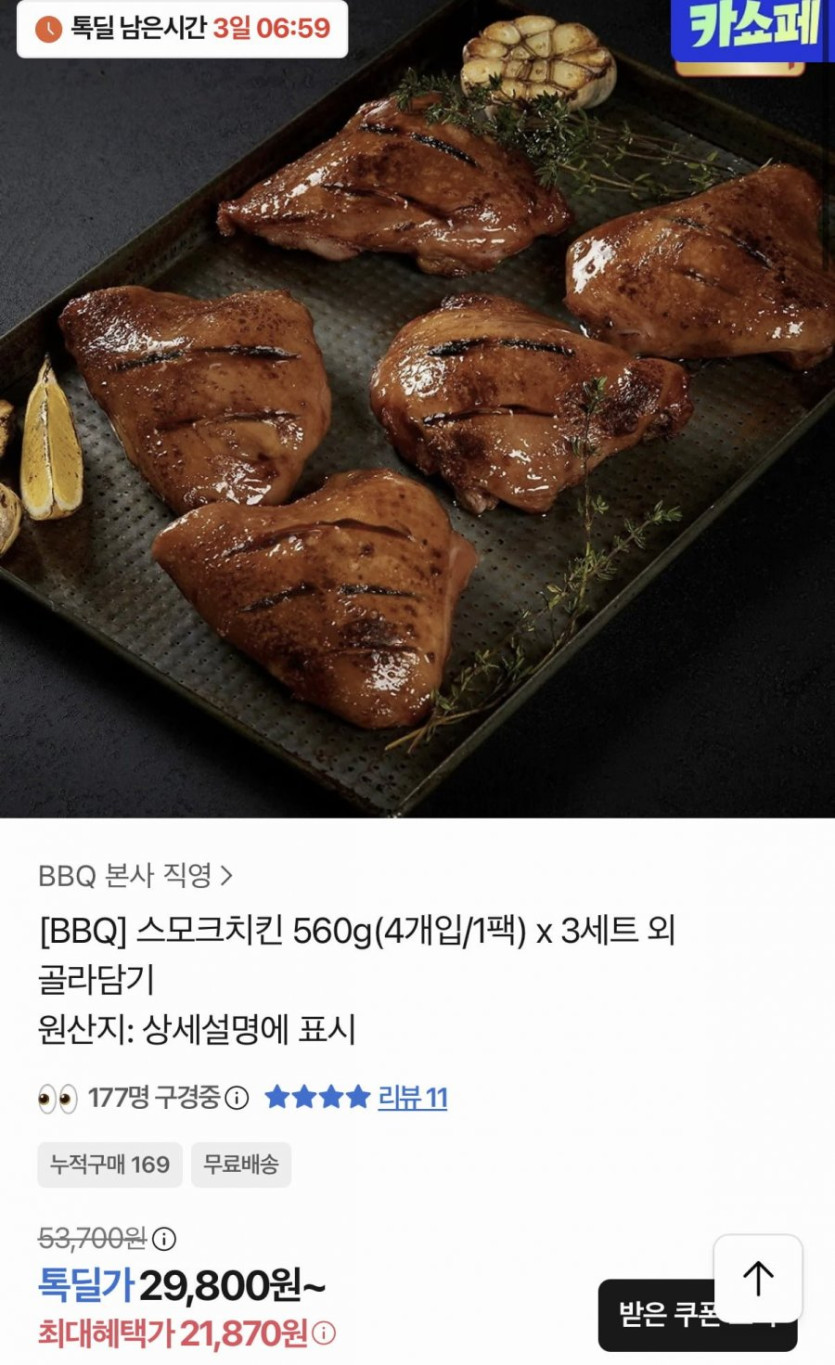Show info about 177명 구경중
This screenshot has width=835, height=1365.
(237, 1098)
